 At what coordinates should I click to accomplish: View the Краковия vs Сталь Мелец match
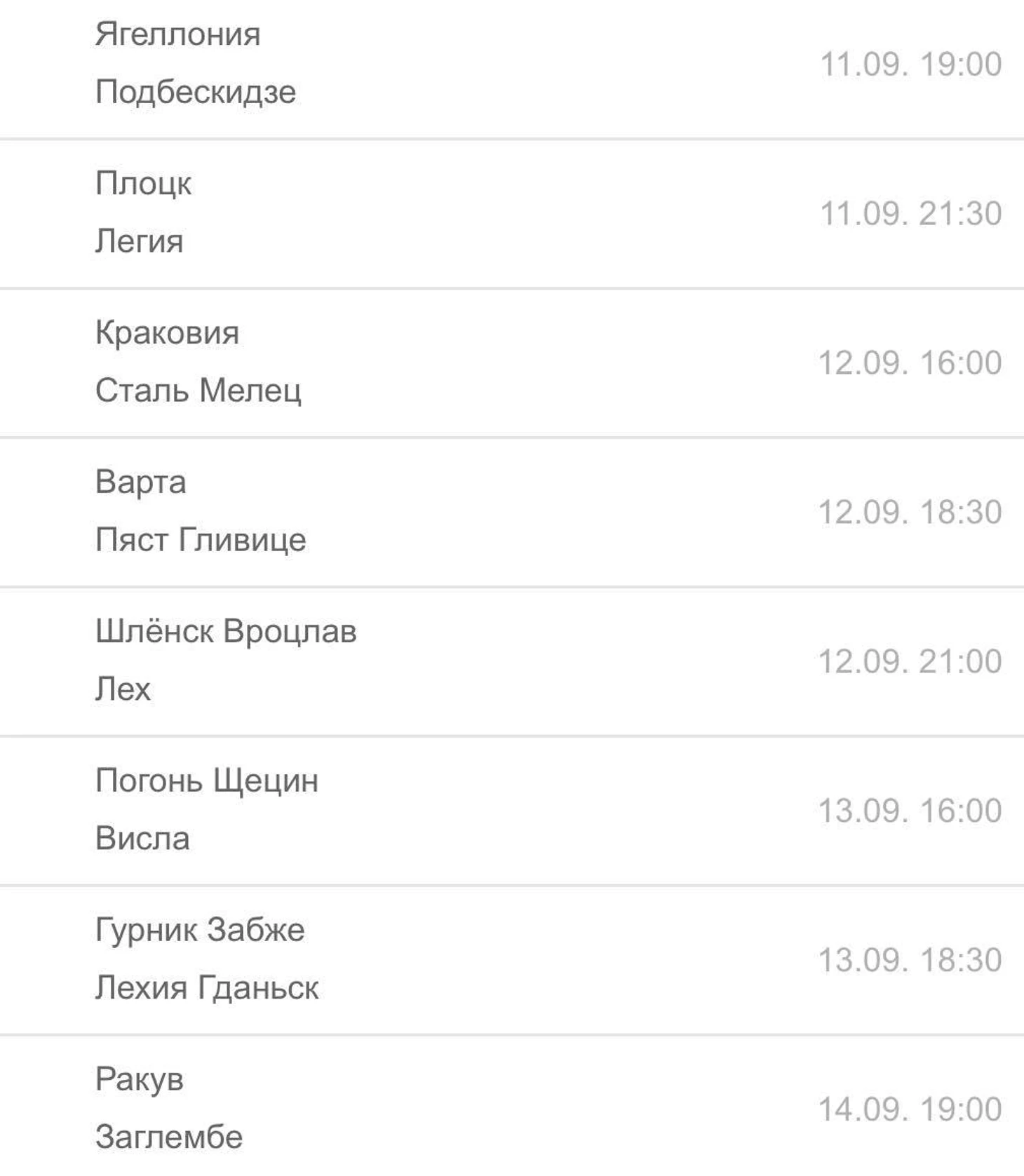512,363
